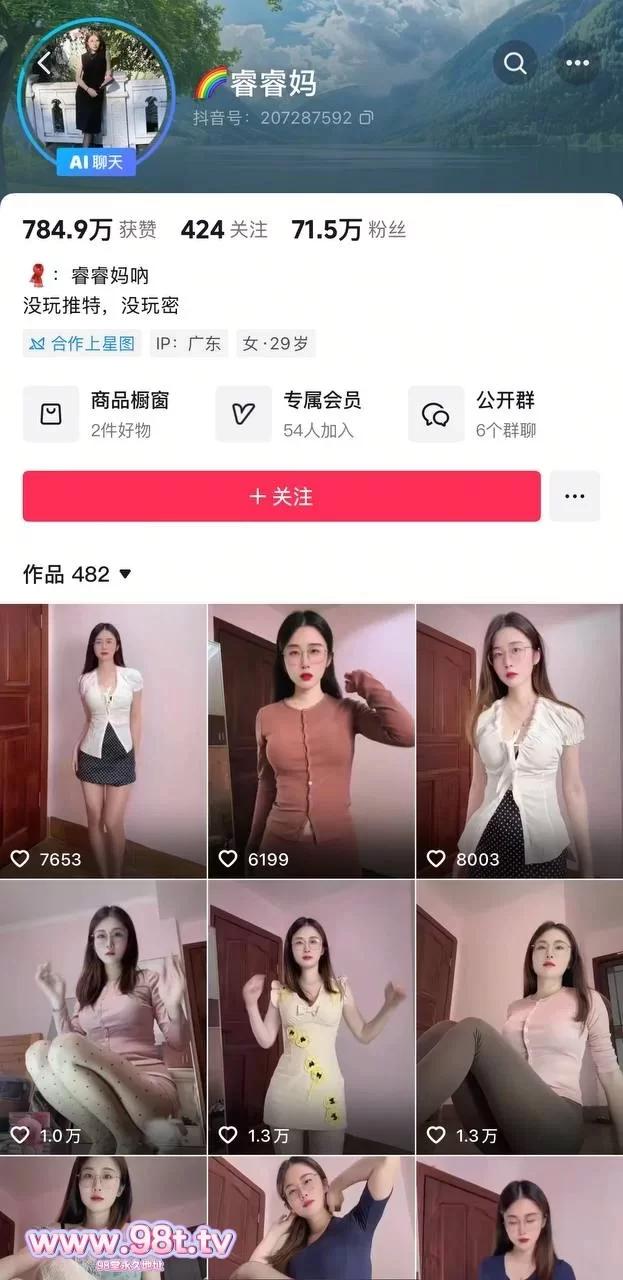Open more options beside the 关注 button
This screenshot has width=623, height=1280.
[574, 496]
